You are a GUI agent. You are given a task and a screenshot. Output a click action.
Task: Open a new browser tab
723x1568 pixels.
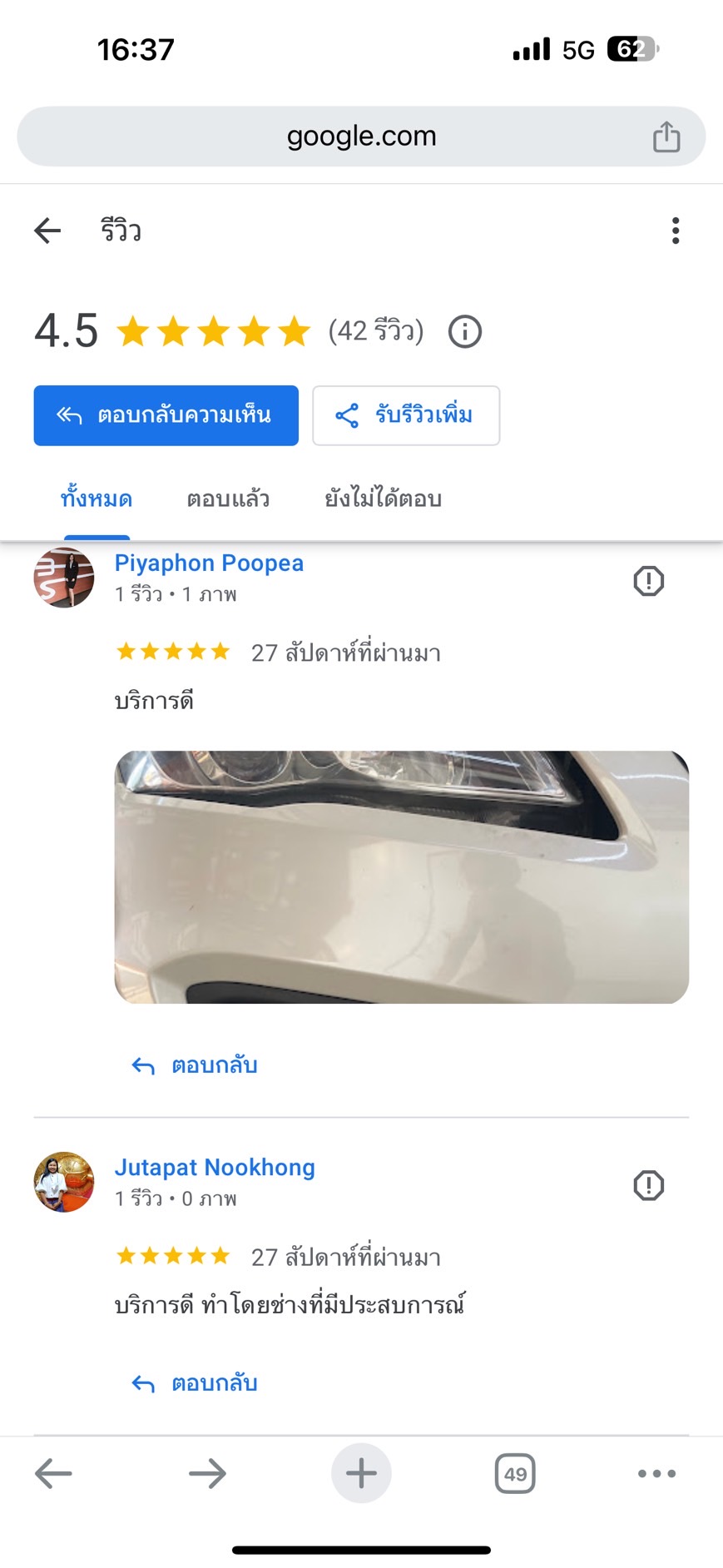[361, 1473]
